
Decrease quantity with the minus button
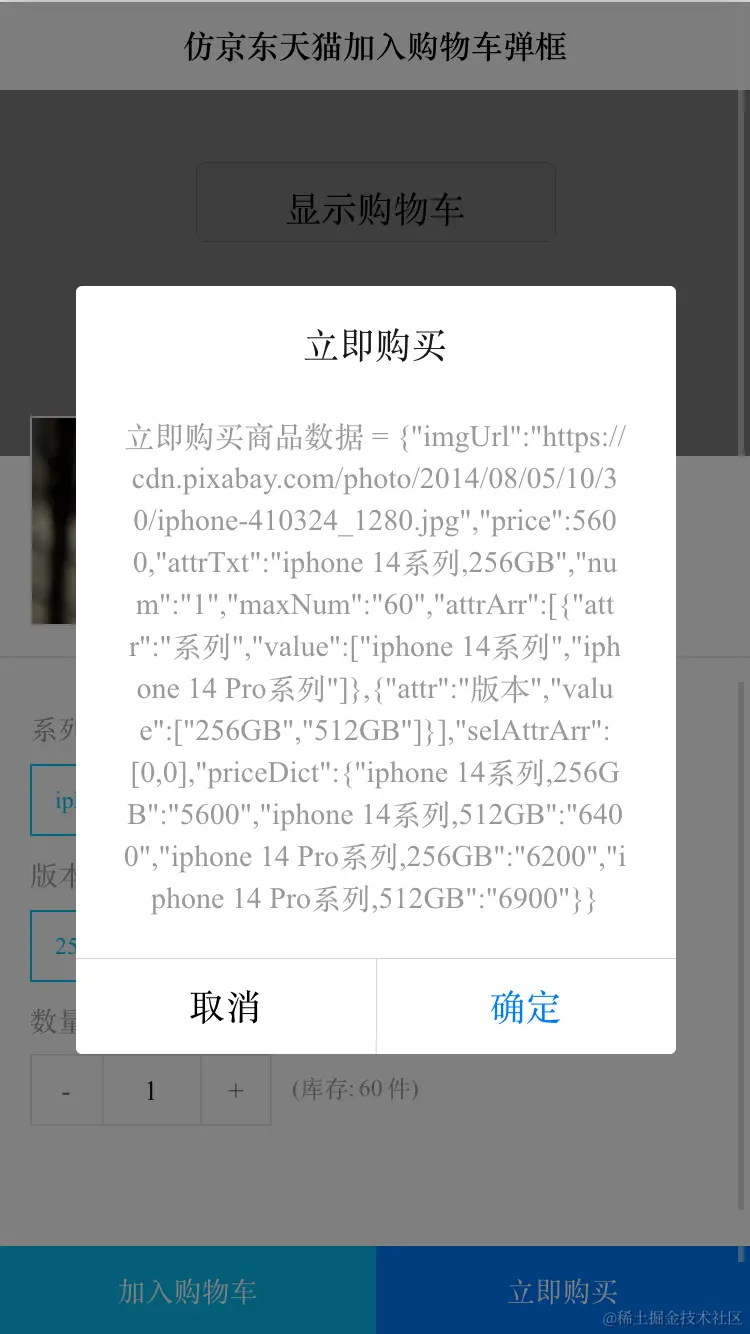pyautogui.click(x=66, y=1091)
